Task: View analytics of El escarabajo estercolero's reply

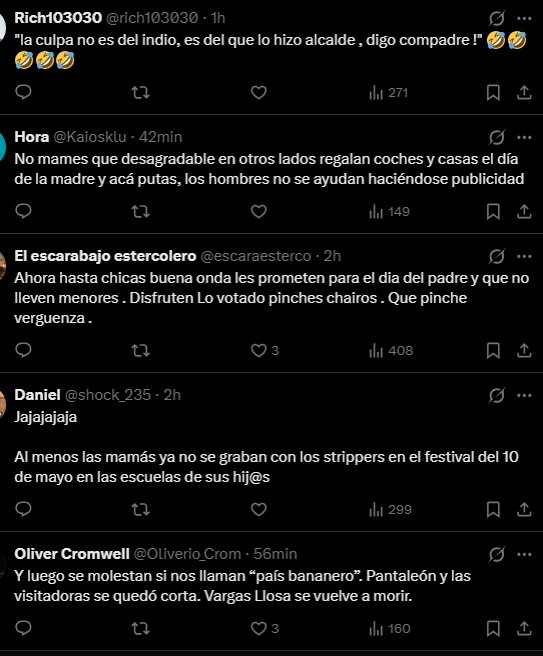Action: 391,350
